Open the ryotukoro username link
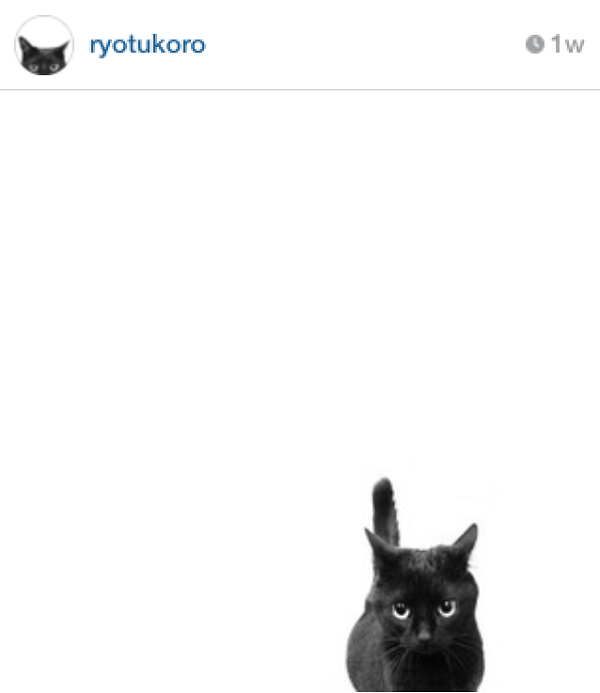Screen dimensions: 600x693 point(147,45)
